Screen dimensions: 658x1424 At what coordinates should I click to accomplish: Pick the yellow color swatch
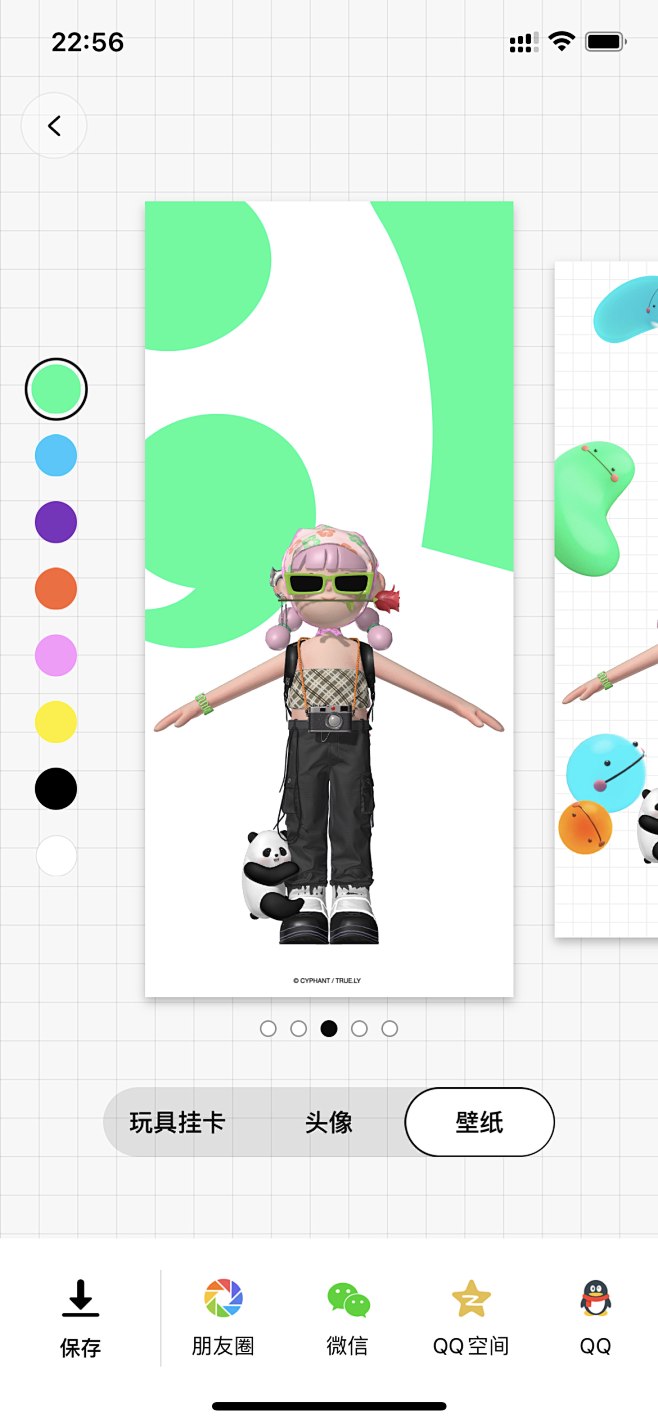pyautogui.click(x=56, y=722)
